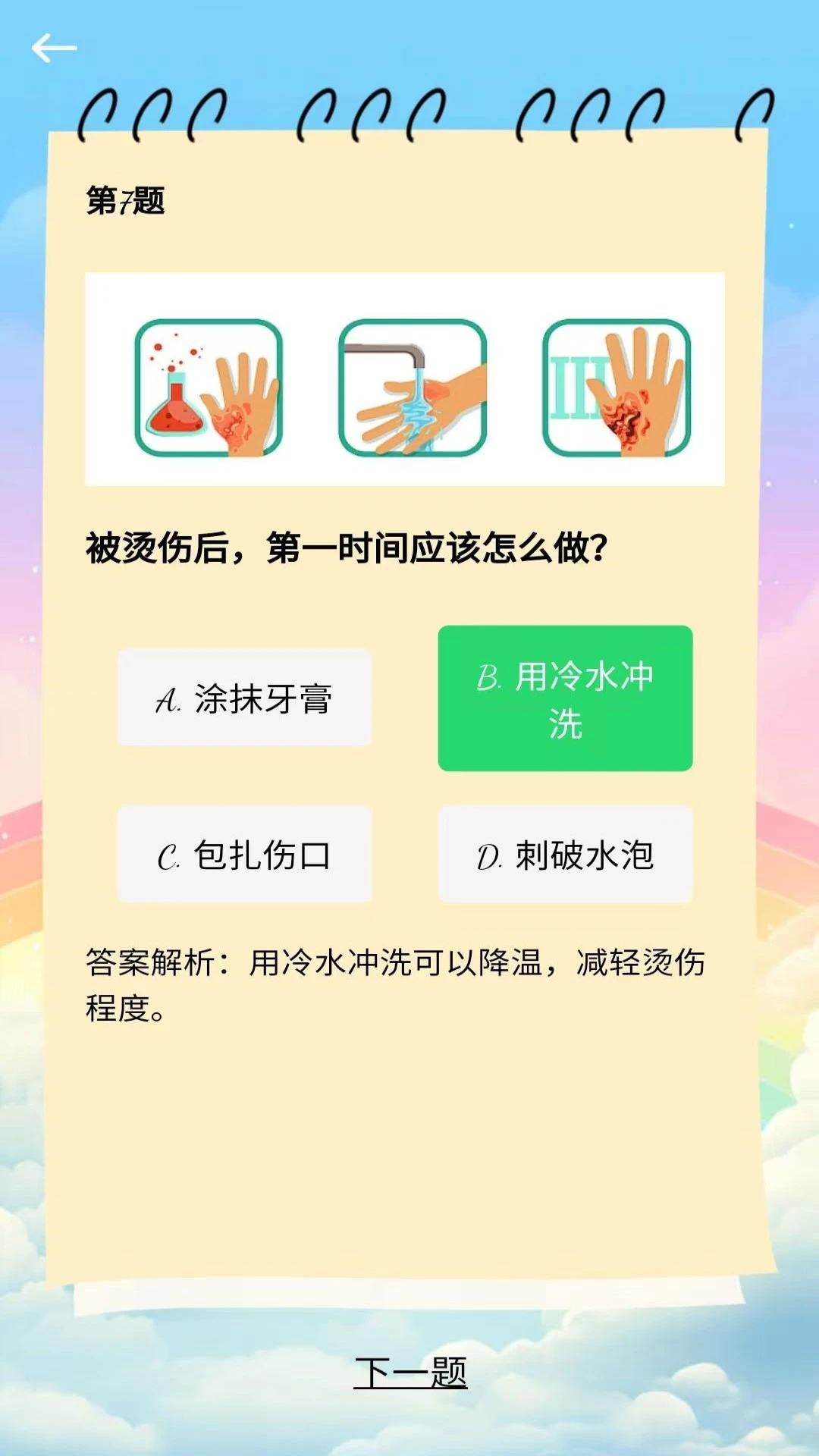Image resolution: width=819 pixels, height=1456 pixels.
Task: Click the illustration strip panel
Action: (407, 379)
